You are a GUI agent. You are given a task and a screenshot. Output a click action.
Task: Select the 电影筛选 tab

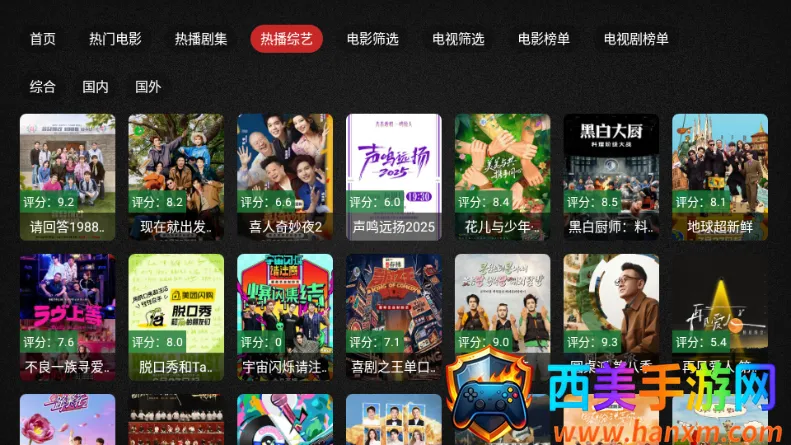(373, 39)
